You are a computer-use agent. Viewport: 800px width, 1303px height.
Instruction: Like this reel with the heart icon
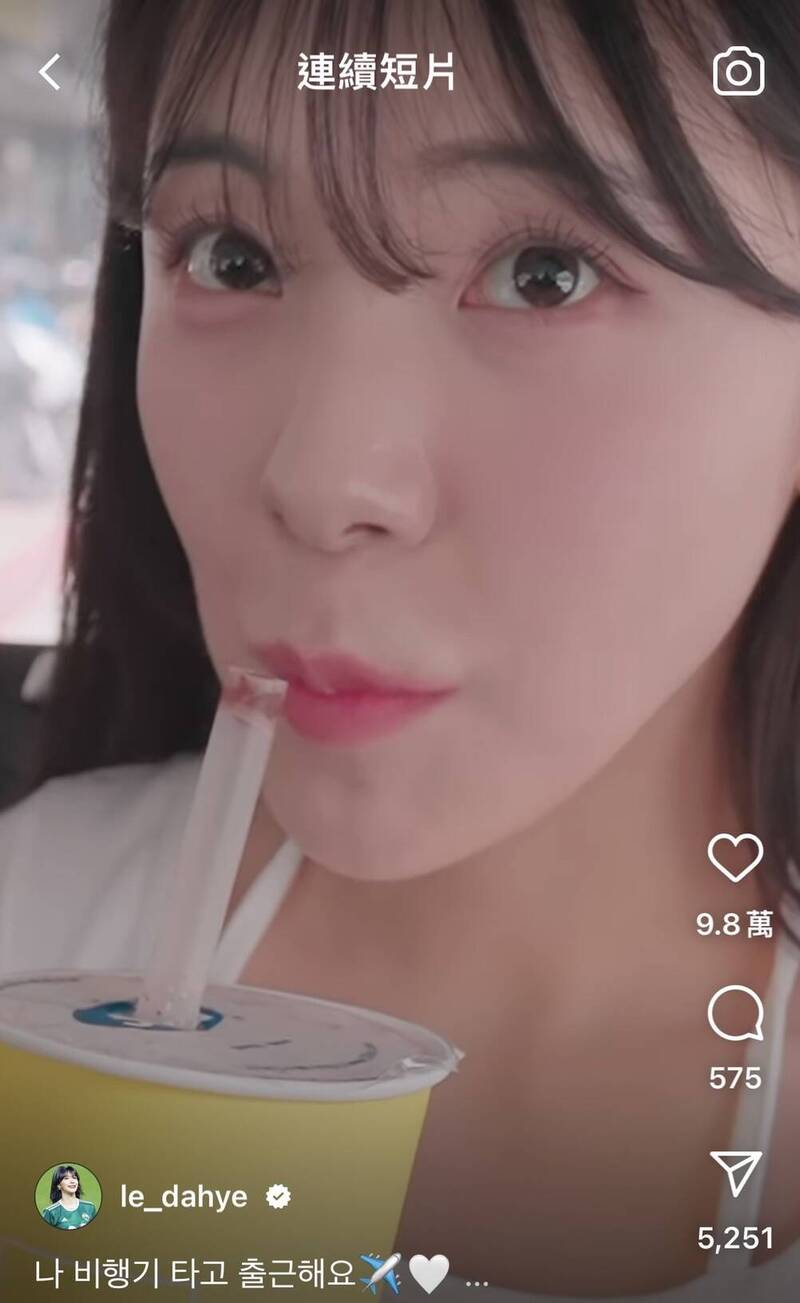point(735,857)
